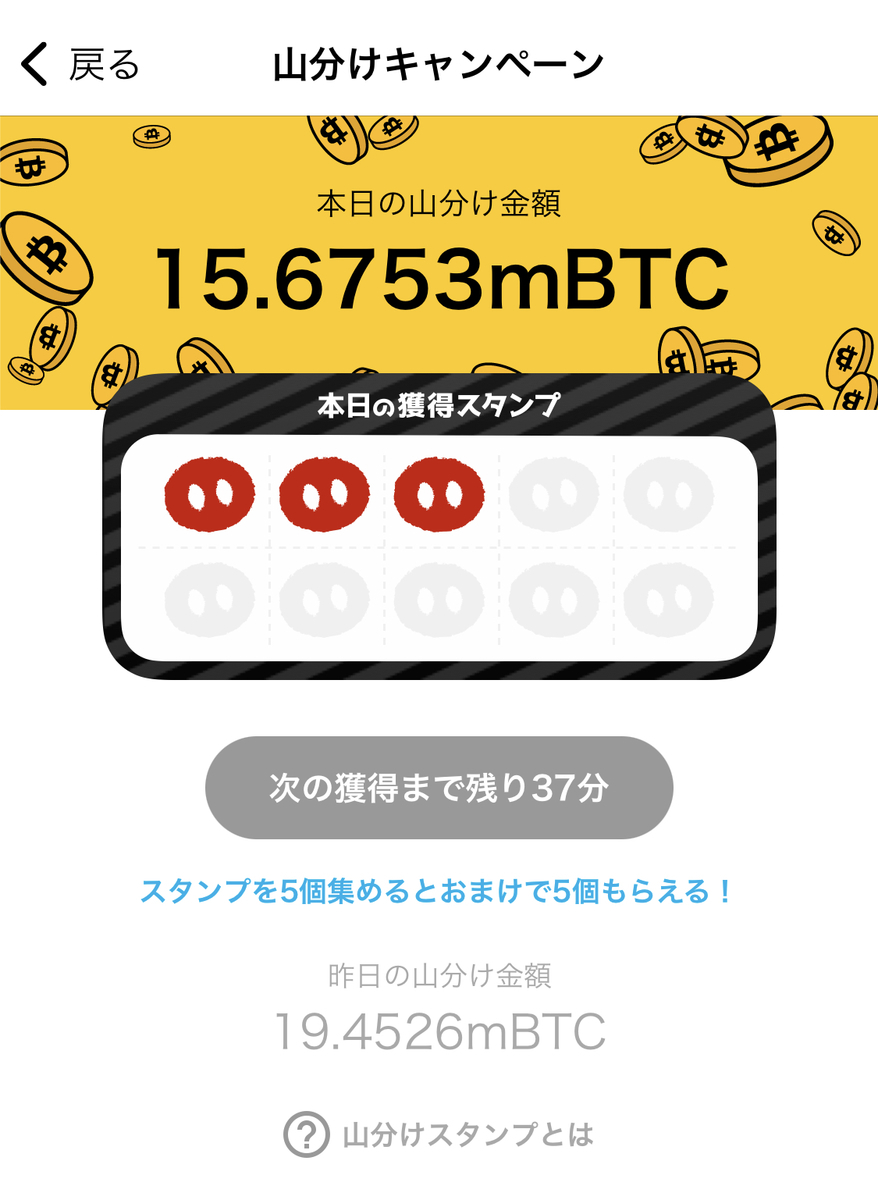This screenshot has height=1200, width=878.
Task: Select the third red stamp
Action: (438, 490)
